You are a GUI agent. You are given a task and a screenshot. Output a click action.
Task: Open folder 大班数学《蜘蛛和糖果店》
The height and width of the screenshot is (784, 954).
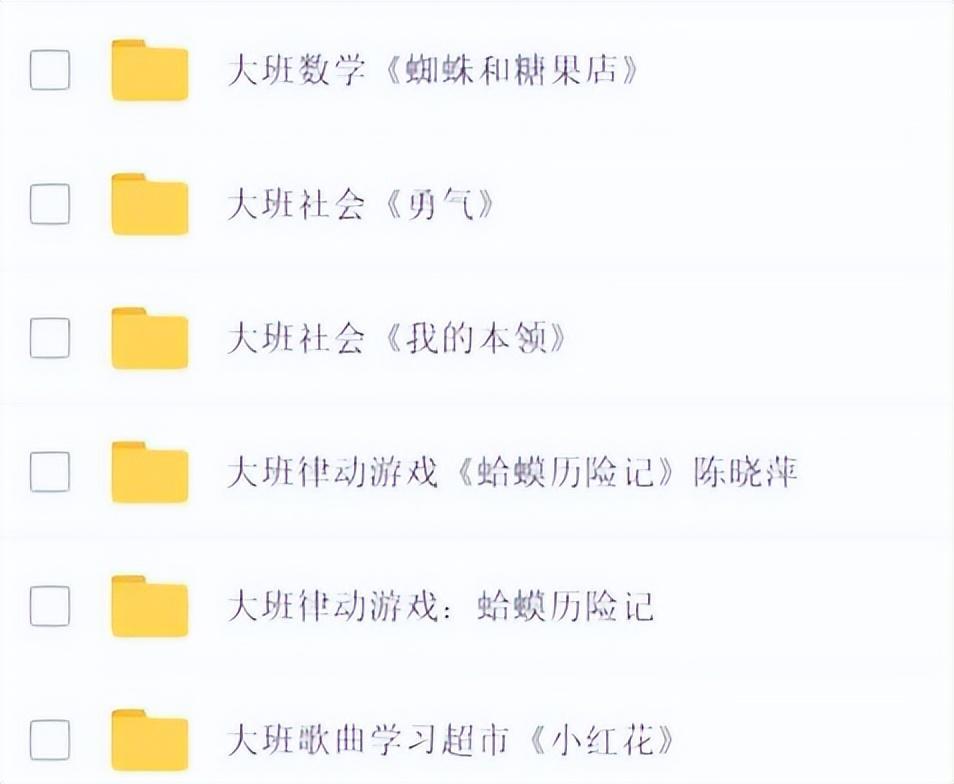[431, 72]
